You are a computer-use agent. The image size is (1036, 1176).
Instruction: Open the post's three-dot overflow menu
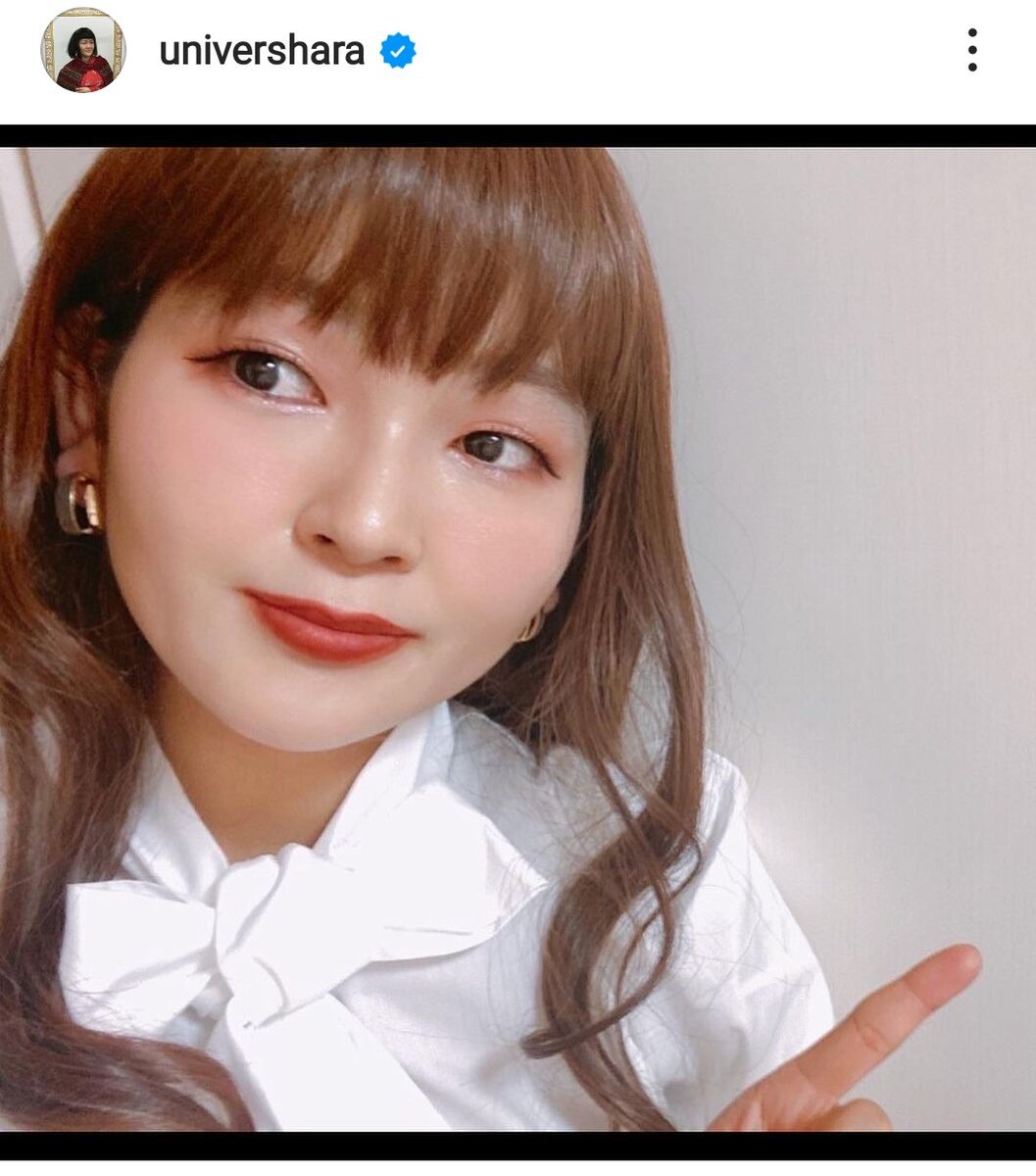tap(971, 50)
